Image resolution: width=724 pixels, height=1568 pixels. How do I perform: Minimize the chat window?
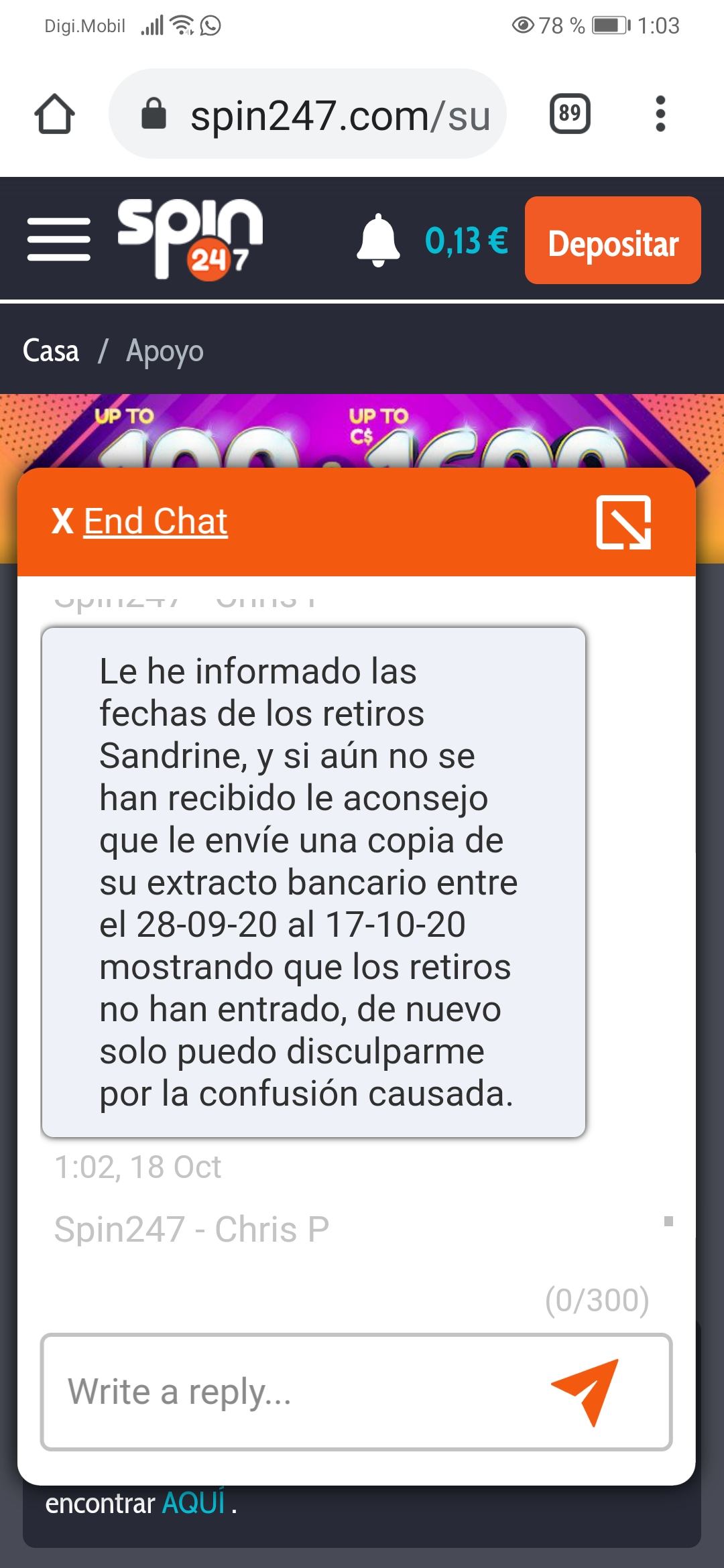[x=623, y=522]
